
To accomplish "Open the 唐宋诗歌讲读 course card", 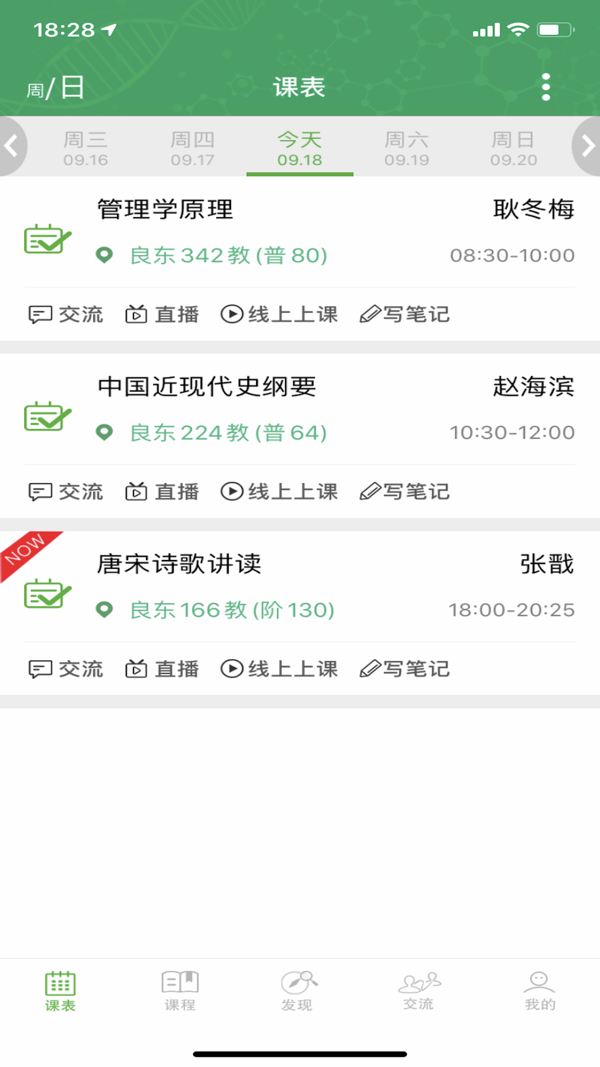I will click(300, 587).
